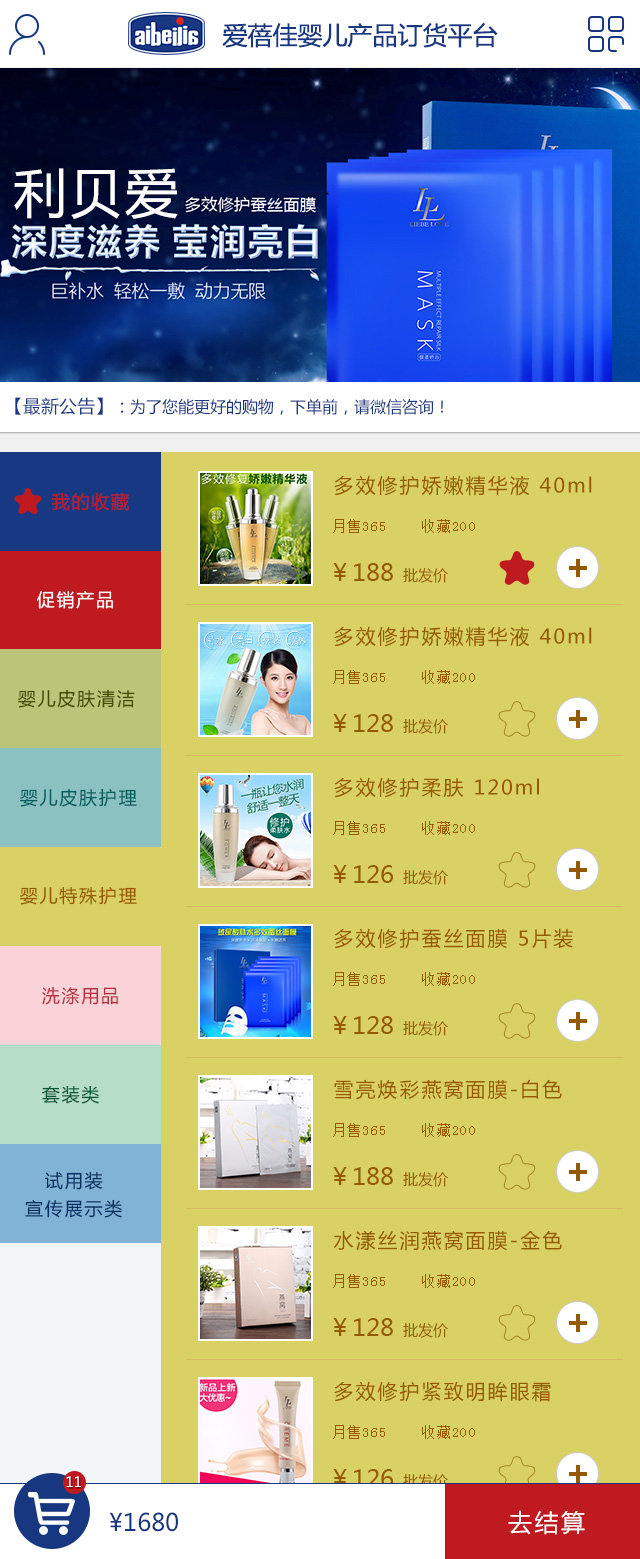Open the 利贝爱 mask promotional banner

[x=320, y=225]
